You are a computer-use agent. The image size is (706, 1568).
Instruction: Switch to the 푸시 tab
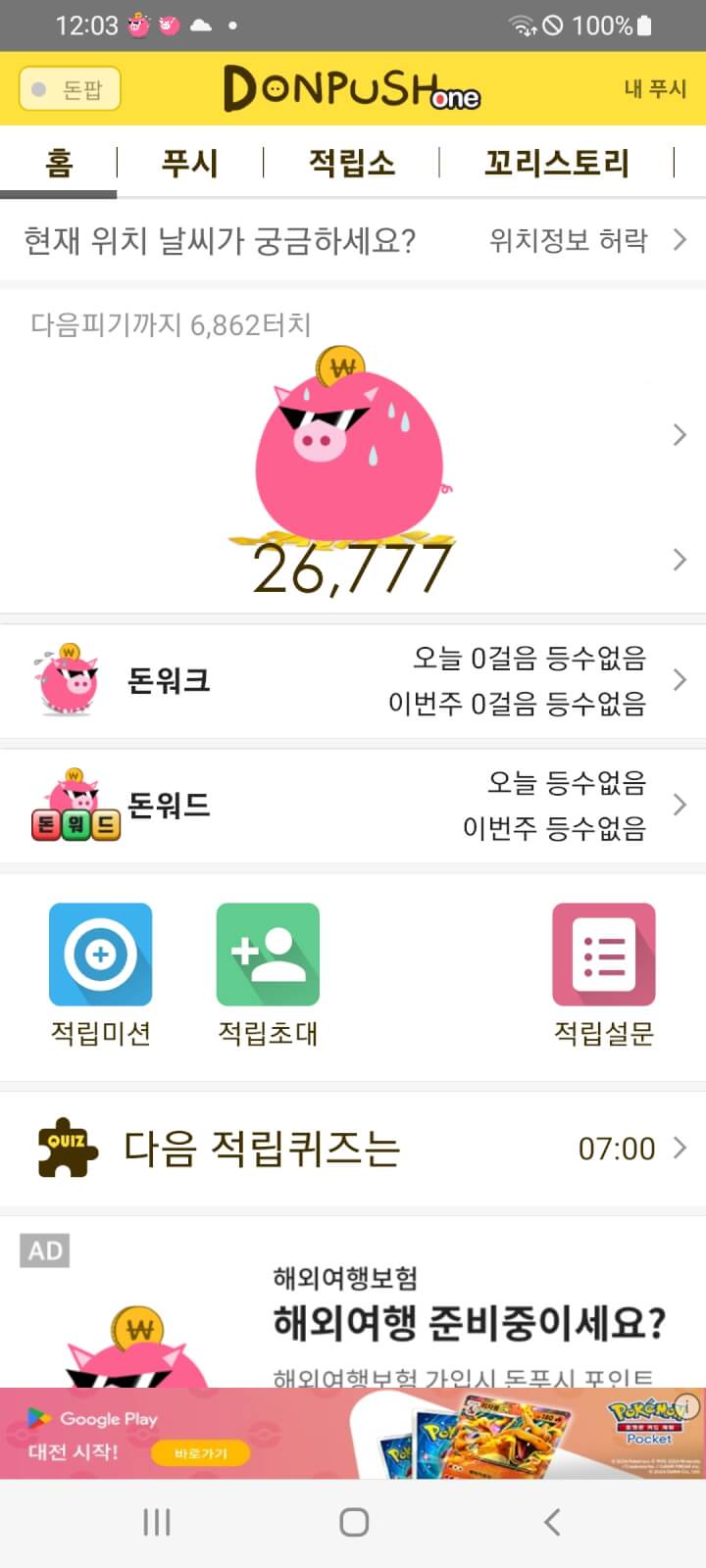[189, 163]
